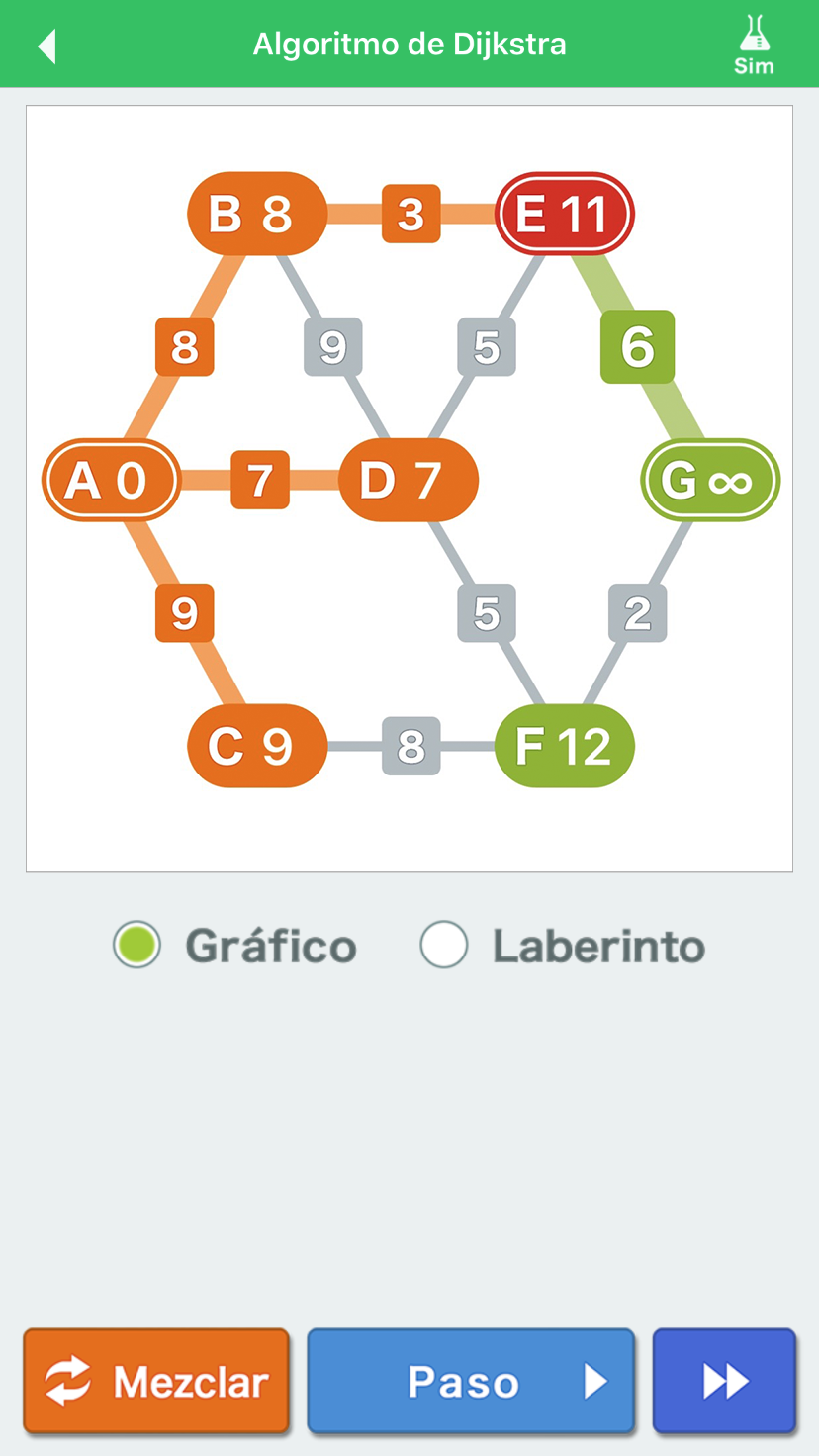Fast-forward the algorithm to the end
The image size is (819, 1456).
[724, 1381]
